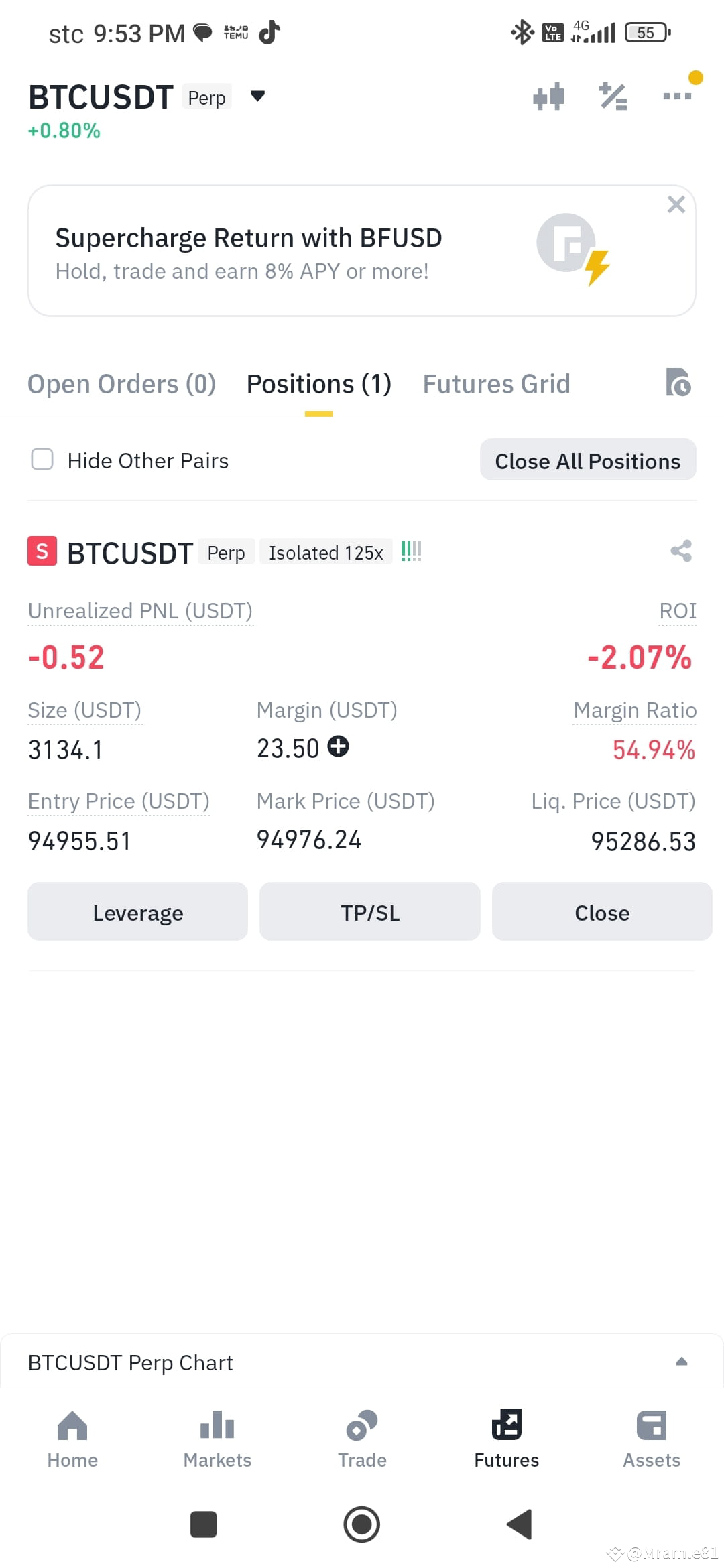724x1568 pixels.
Task: Add margin using the plus icon
Action: tap(339, 746)
